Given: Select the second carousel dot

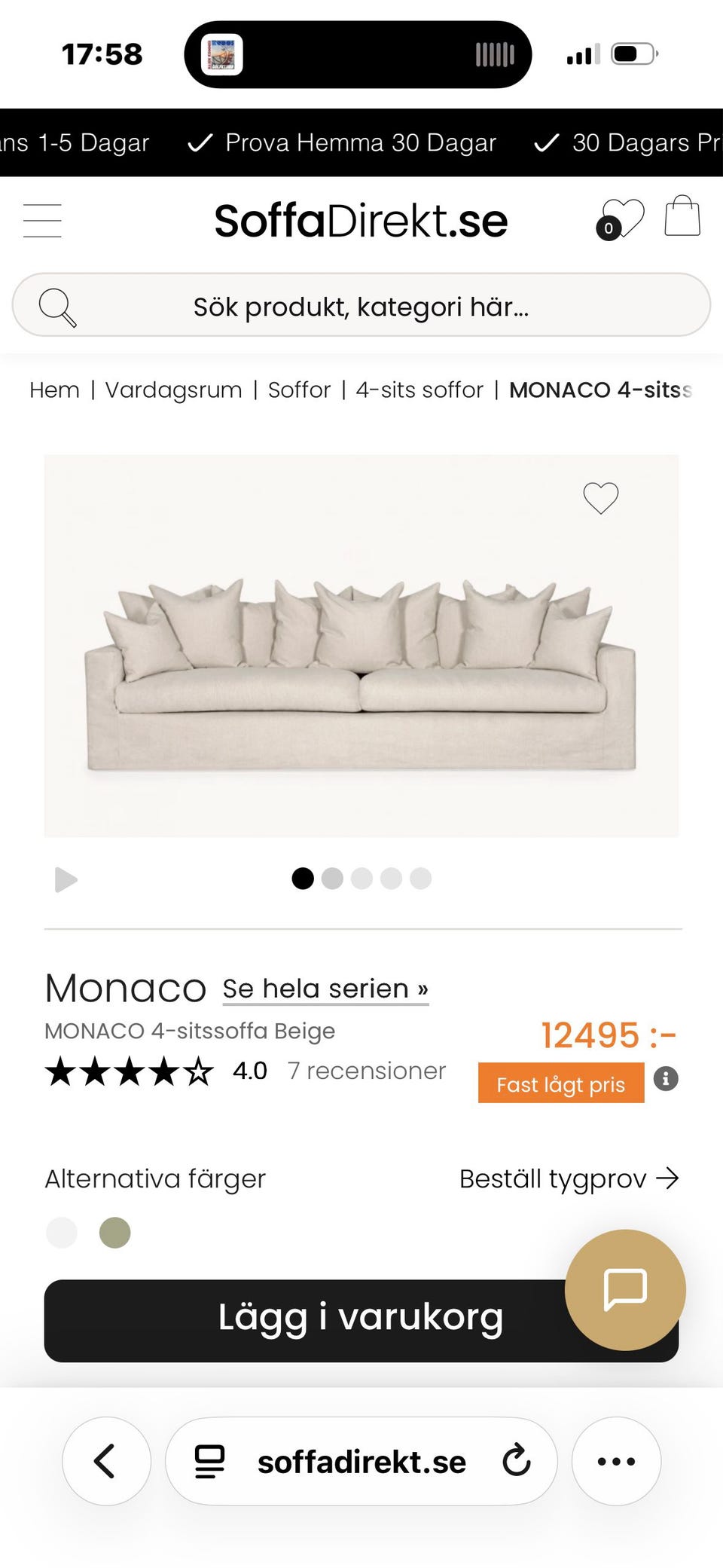Looking at the screenshot, I should [332, 879].
